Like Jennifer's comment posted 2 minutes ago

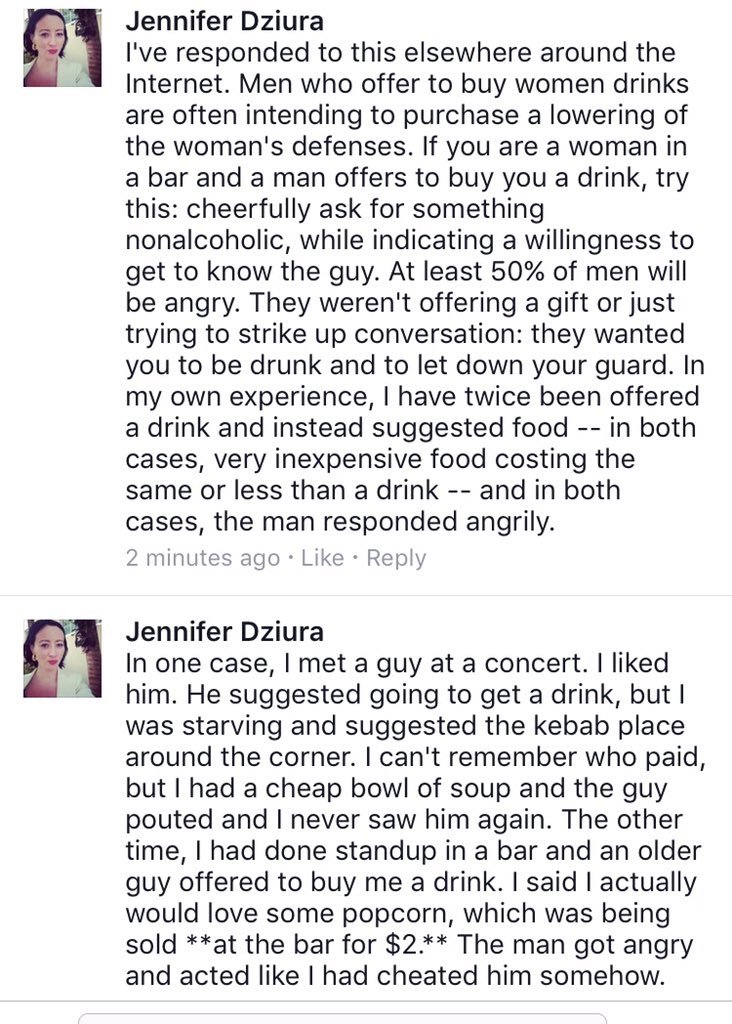(322, 558)
